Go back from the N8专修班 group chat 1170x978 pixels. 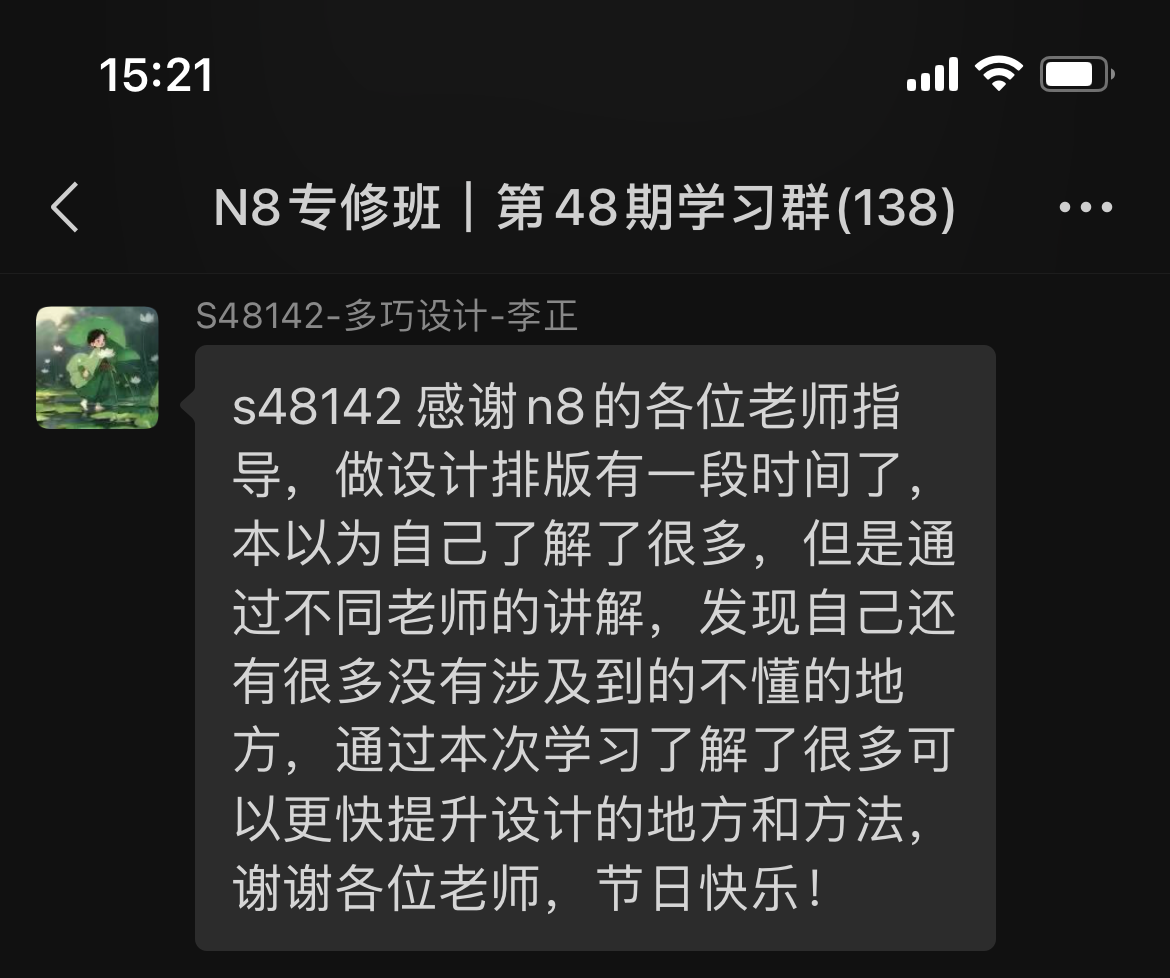[x=65, y=208]
